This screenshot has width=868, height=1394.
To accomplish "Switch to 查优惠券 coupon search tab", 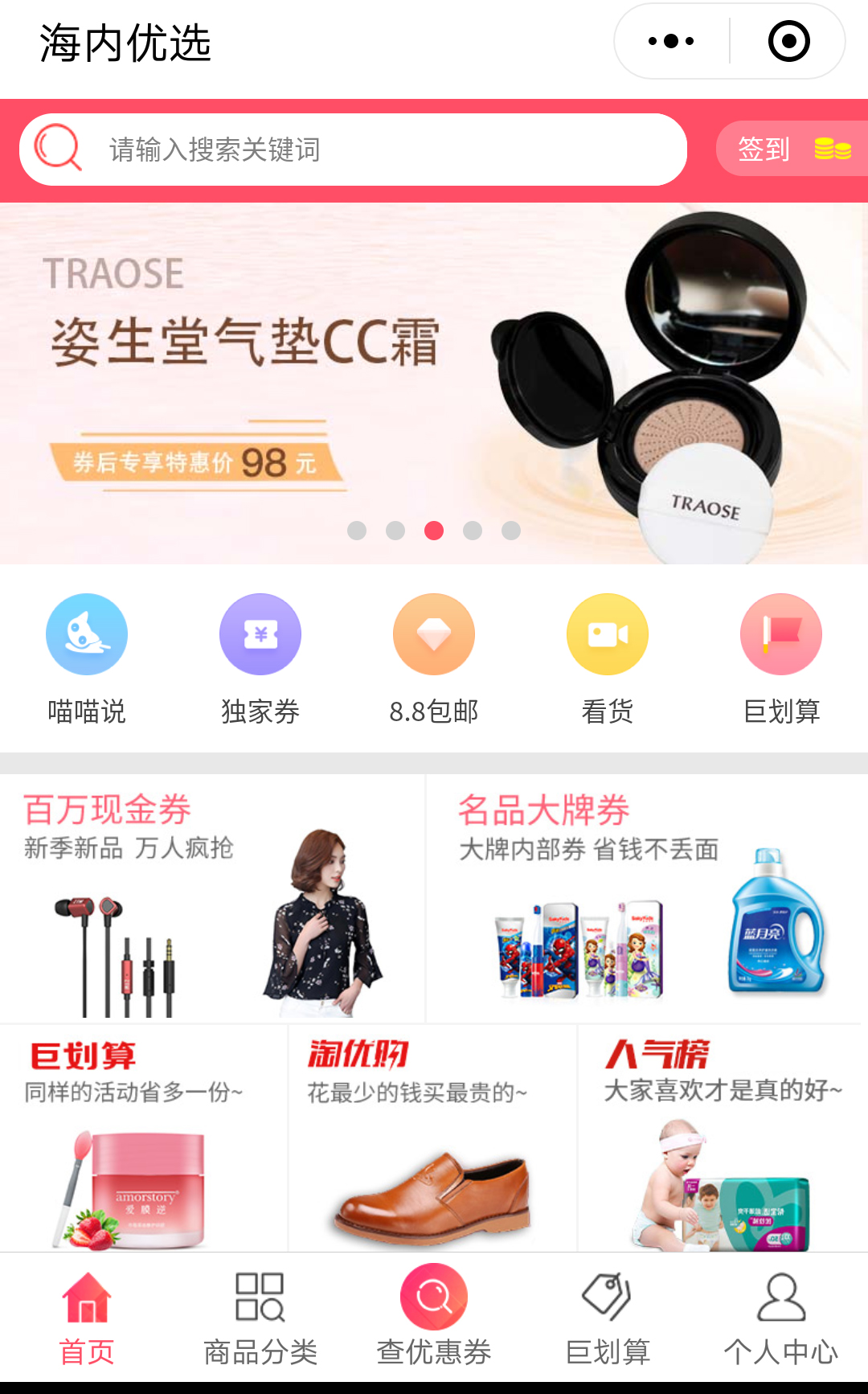I will click(434, 1318).
